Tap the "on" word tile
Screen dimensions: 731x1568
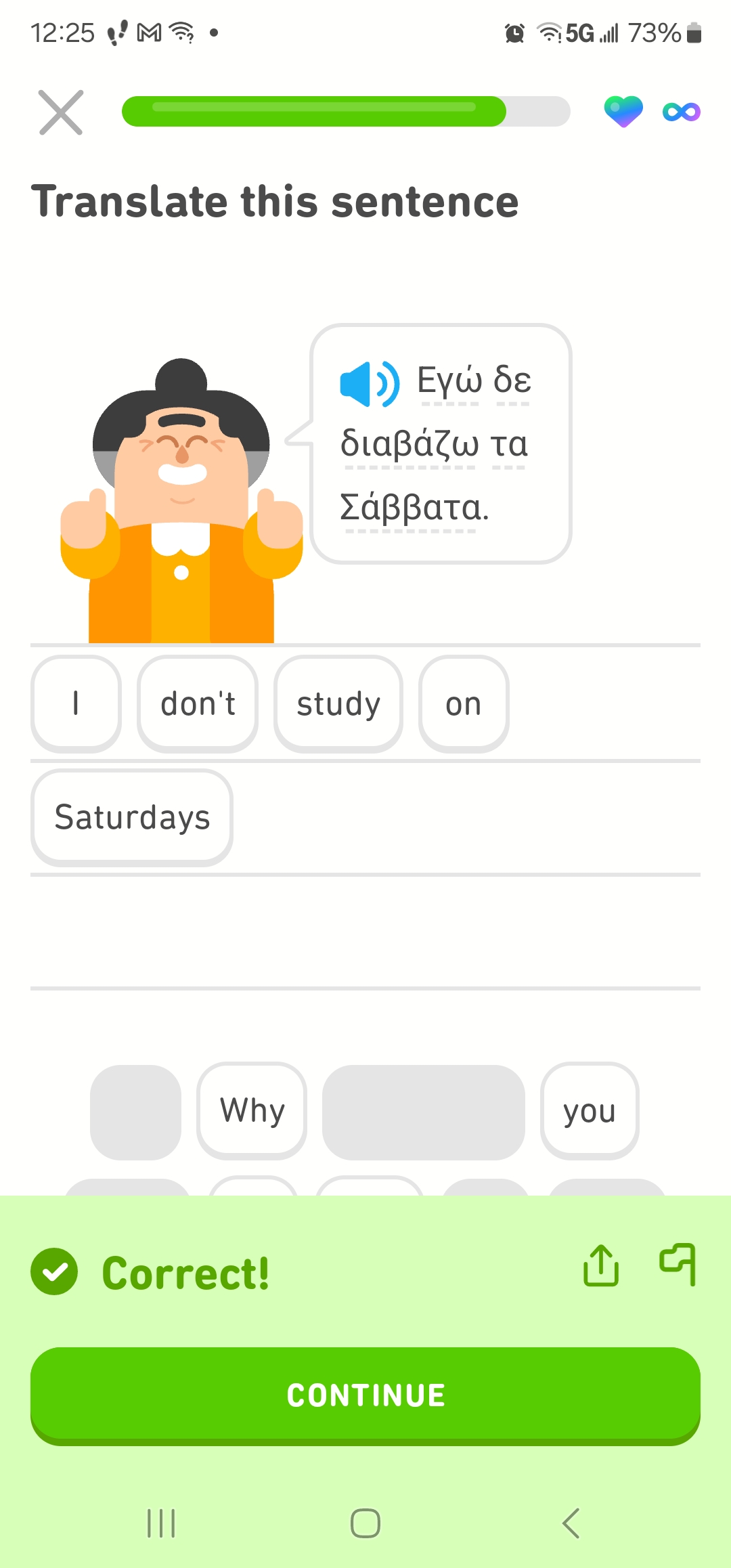click(x=464, y=703)
